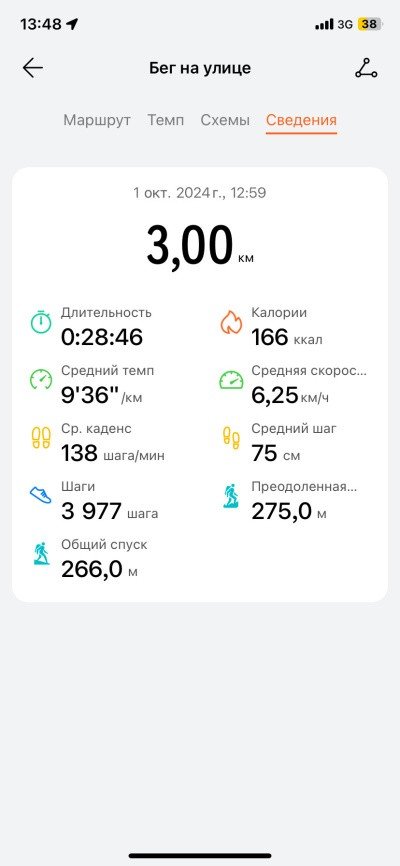The height and width of the screenshot is (866, 400).
Task: Switch to the Маршрут tab
Action: pyautogui.click(x=97, y=120)
